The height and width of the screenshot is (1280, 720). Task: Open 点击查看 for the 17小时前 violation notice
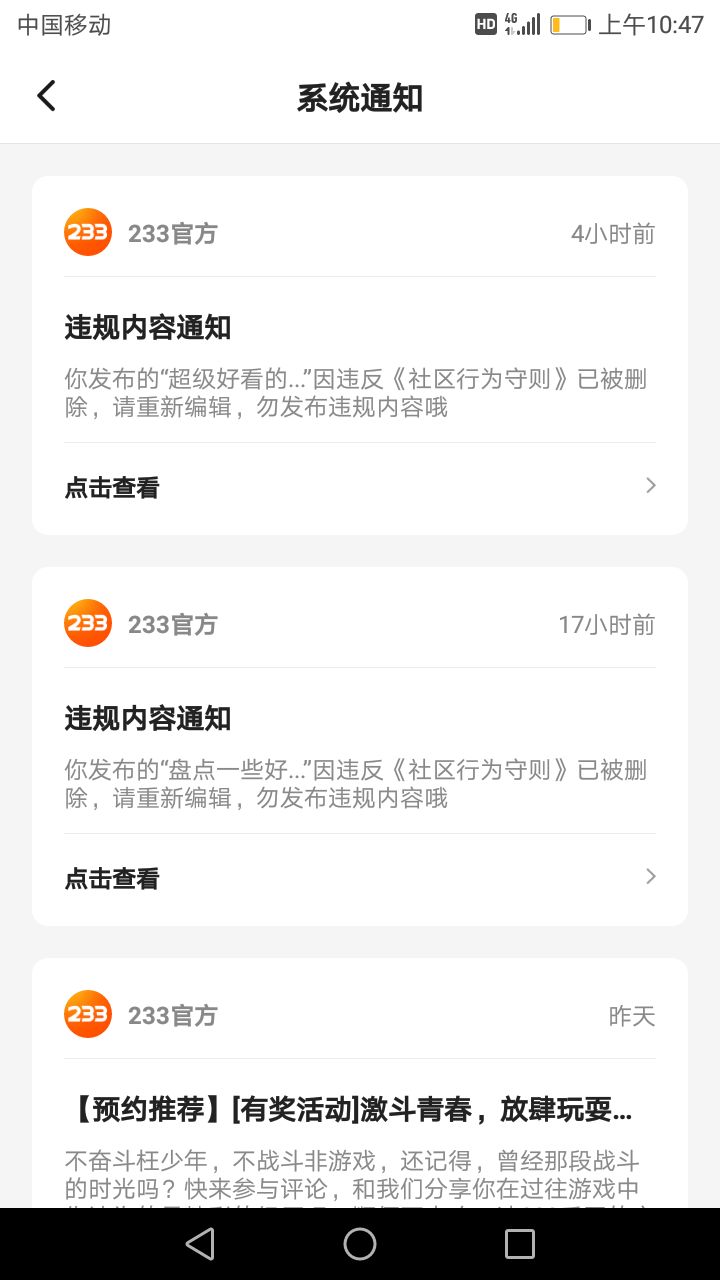(360, 878)
